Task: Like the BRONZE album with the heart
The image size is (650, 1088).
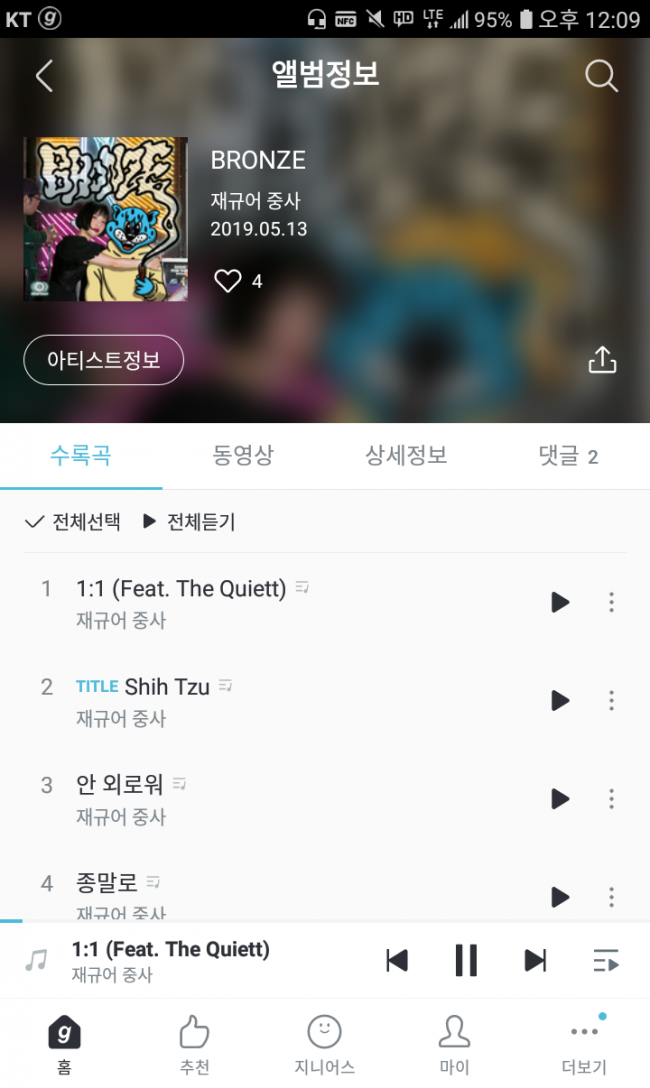Action: (x=228, y=281)
